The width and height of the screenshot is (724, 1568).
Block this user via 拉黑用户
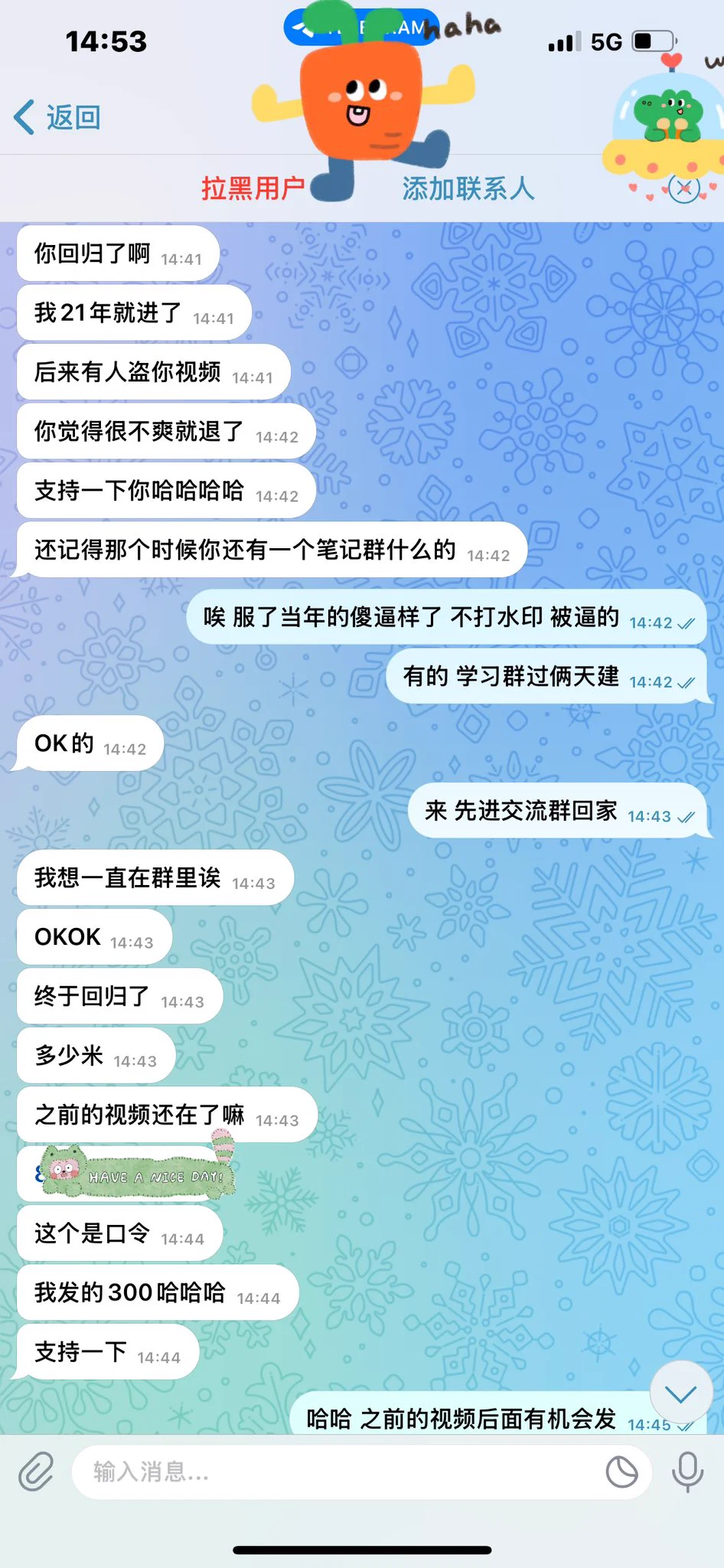253,188
